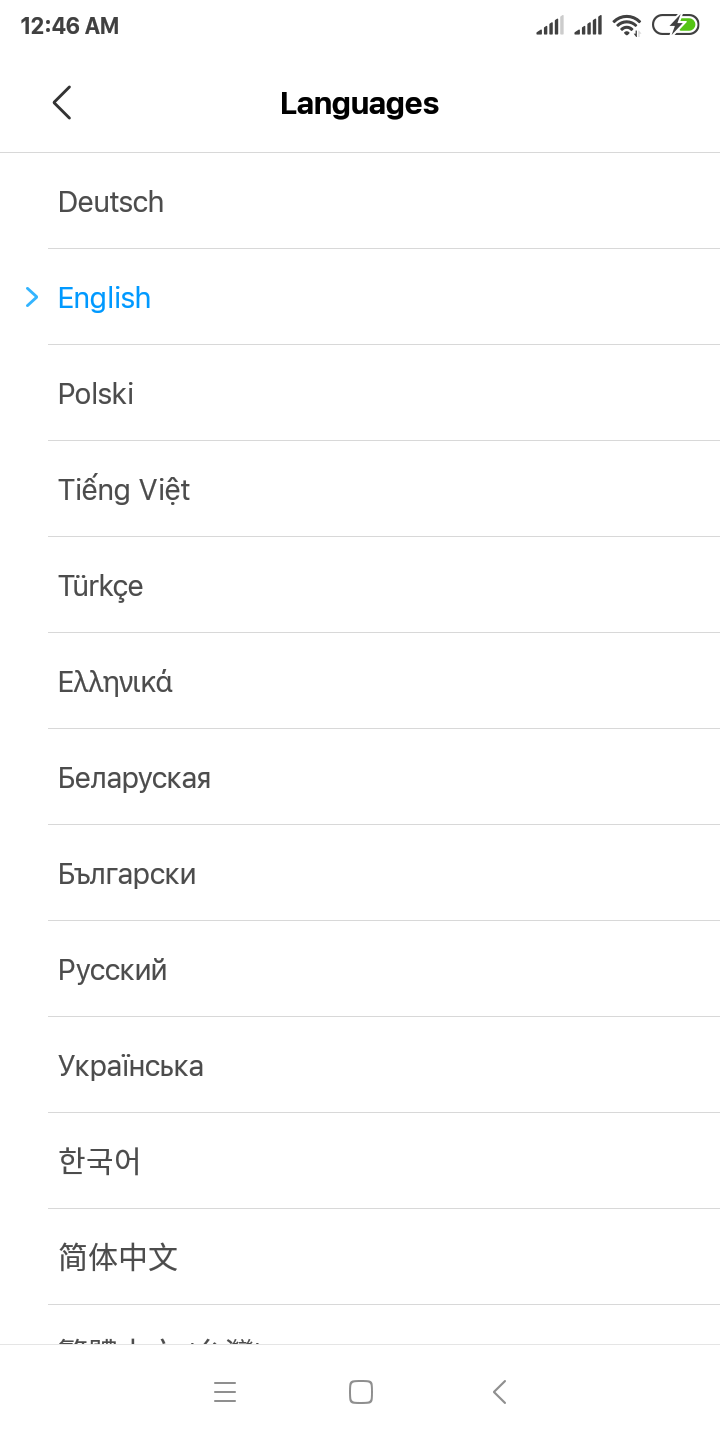Open recent apps from navigation bar
This screenshot has height=1440, width=720.
tap(225, 1392)
